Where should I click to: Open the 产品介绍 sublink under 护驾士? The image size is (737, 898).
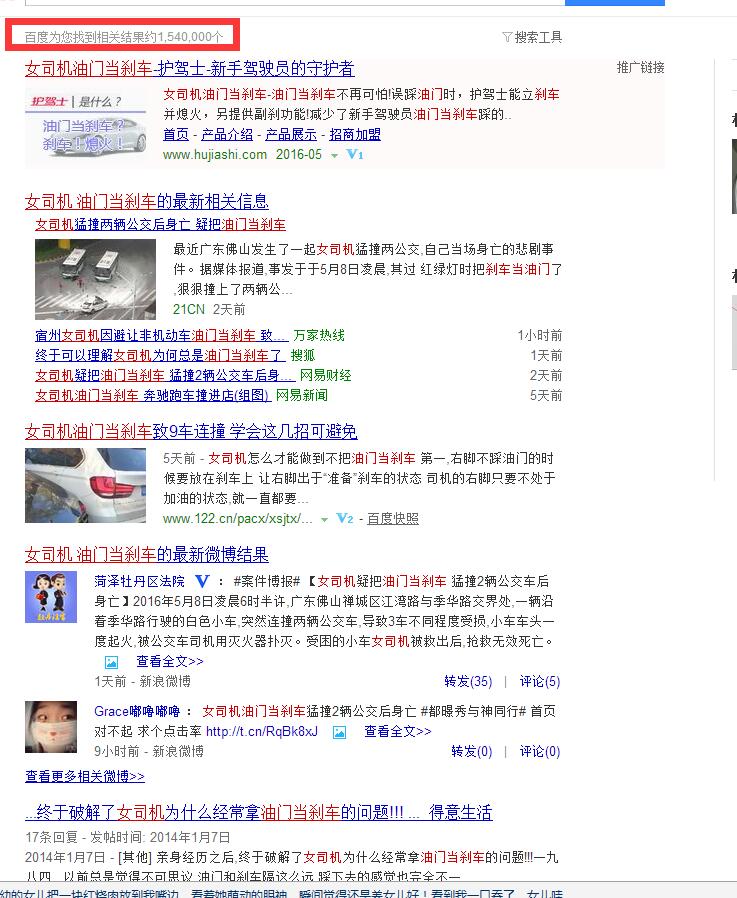pos(227,135)
